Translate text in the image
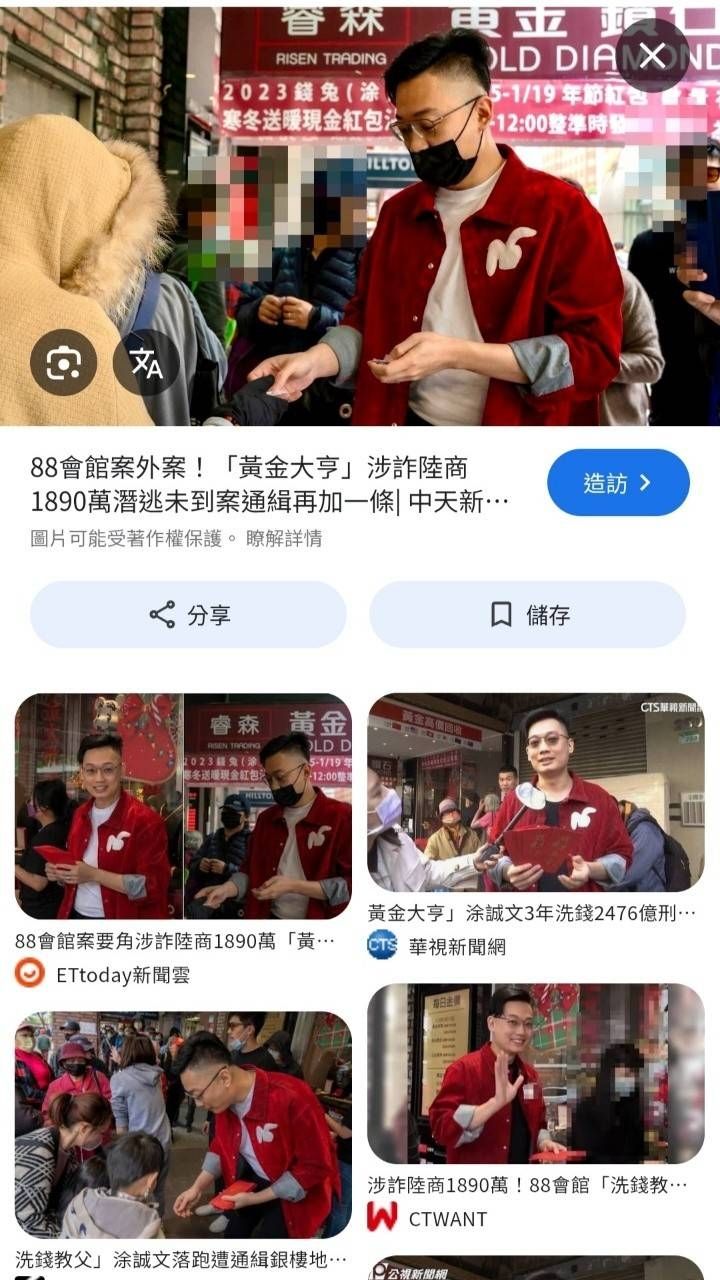Image resolution: width=720 pixels, height=1280 pixels. pyautogui.click(x=146, y=362)
